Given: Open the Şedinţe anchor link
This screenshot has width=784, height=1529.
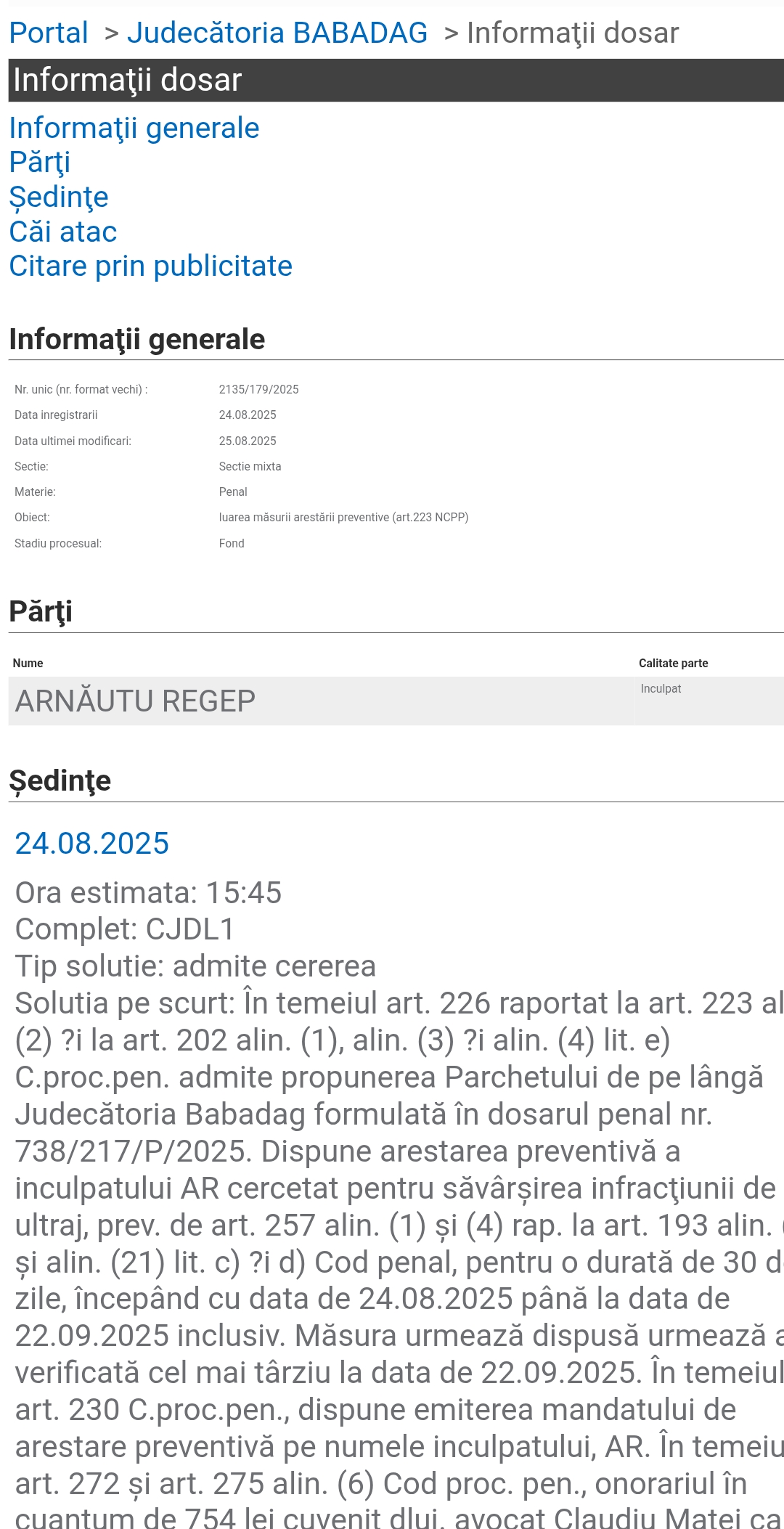Looking at the screenshot, I should (x=59, y=197).
